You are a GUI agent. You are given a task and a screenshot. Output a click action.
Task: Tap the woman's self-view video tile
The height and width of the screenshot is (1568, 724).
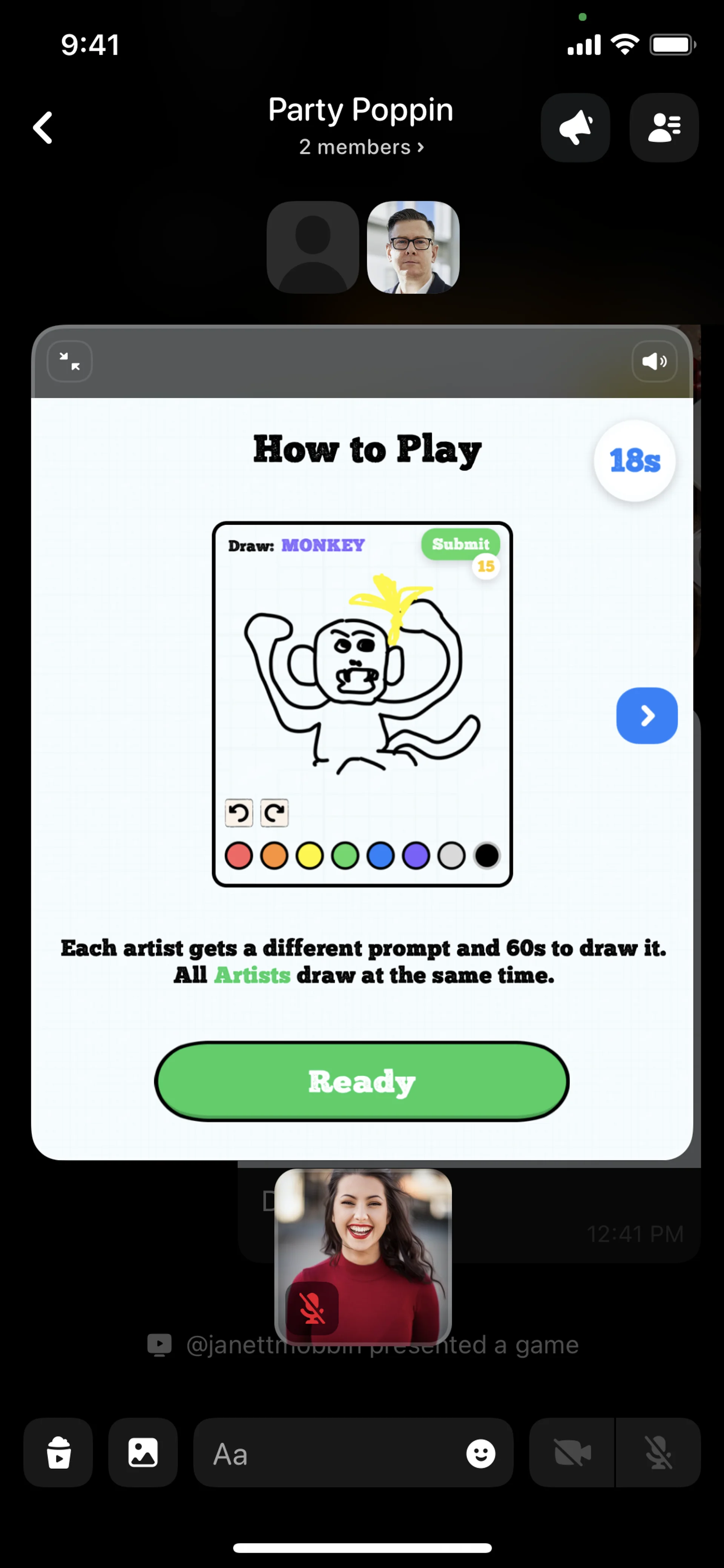363,1242
